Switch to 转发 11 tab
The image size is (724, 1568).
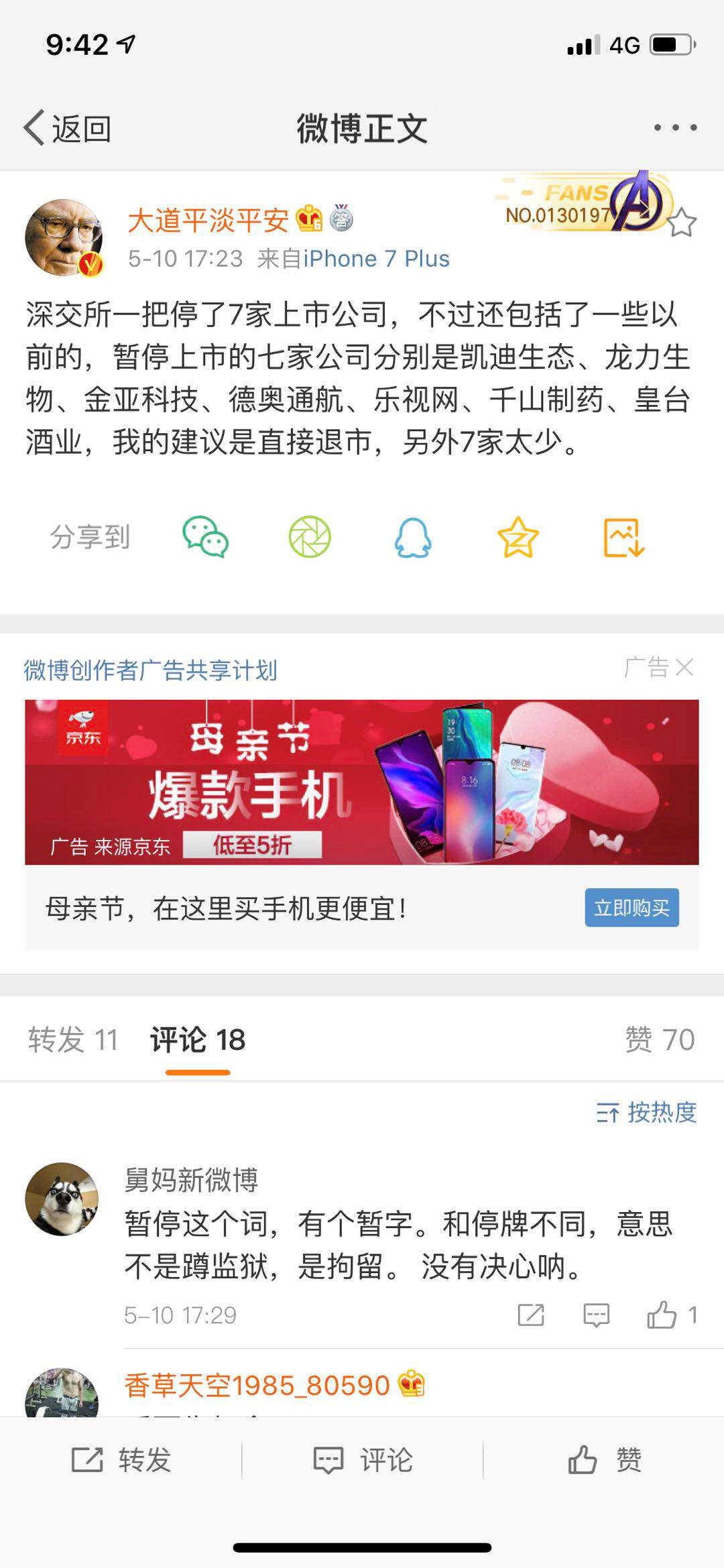pyautogui.click(x=73, y=1040)
